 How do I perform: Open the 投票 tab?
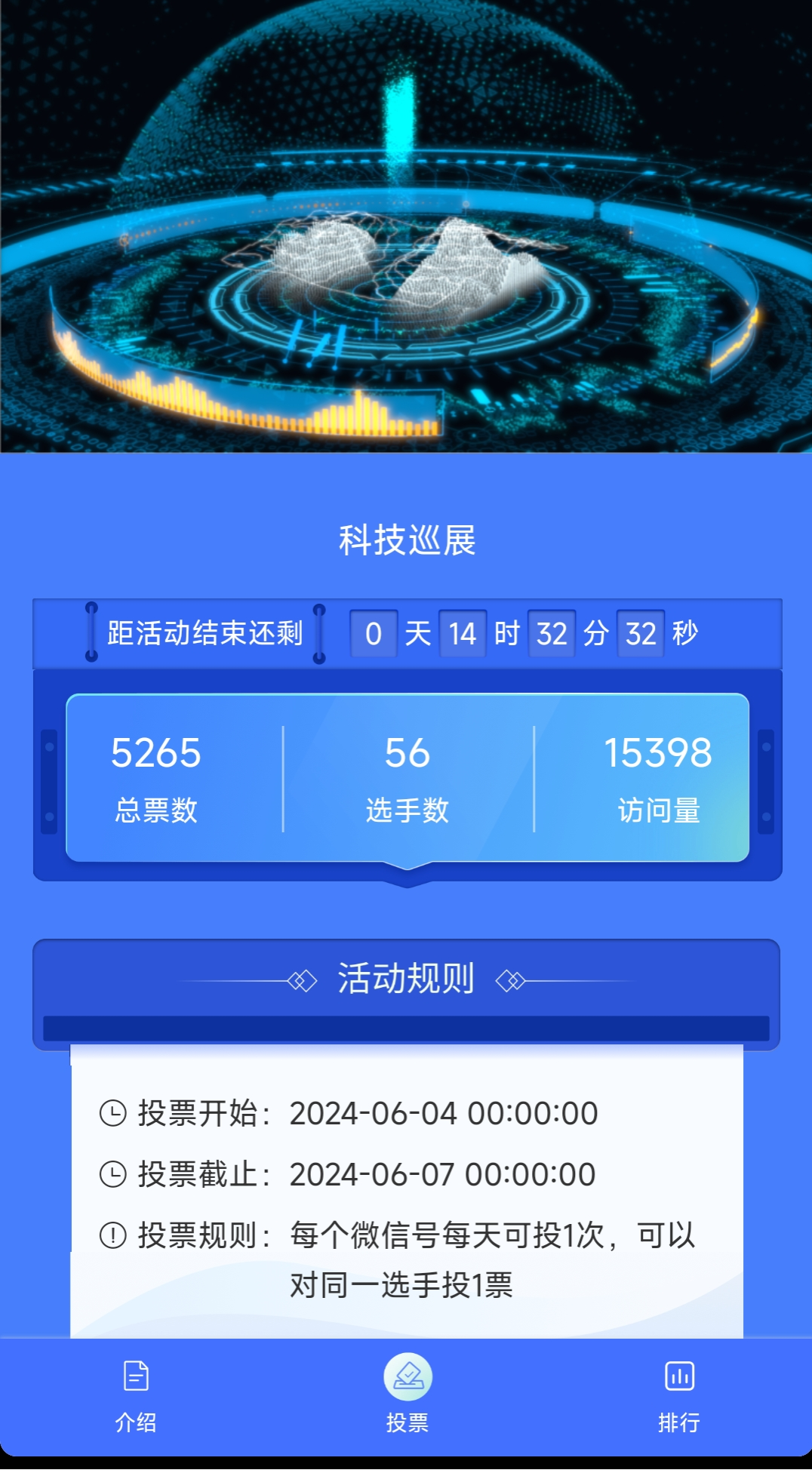tap(408, 1395)
